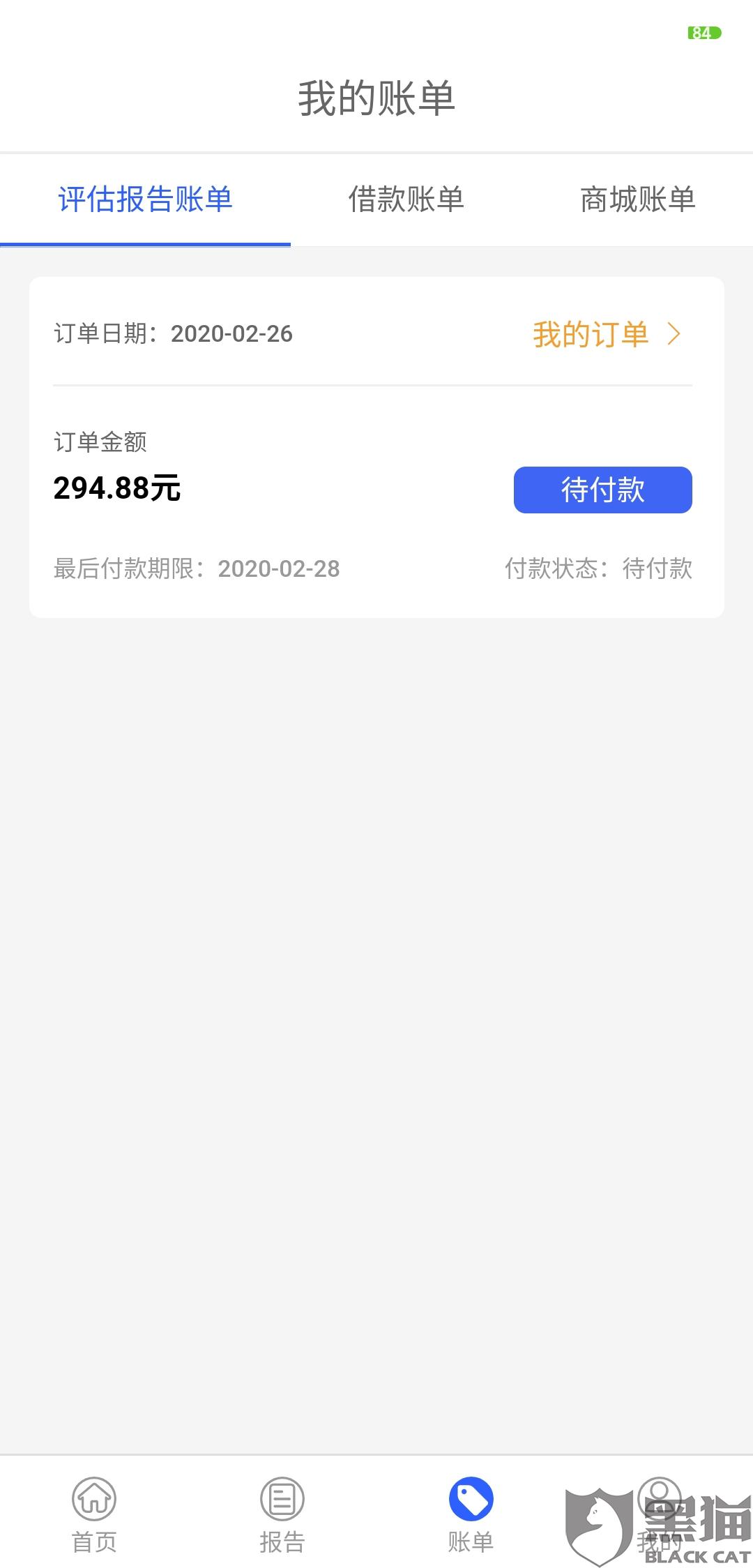753x1568 pixels.
Task: Open 我的订单 link
Action: pyautogui.click(x=605, y=334)
